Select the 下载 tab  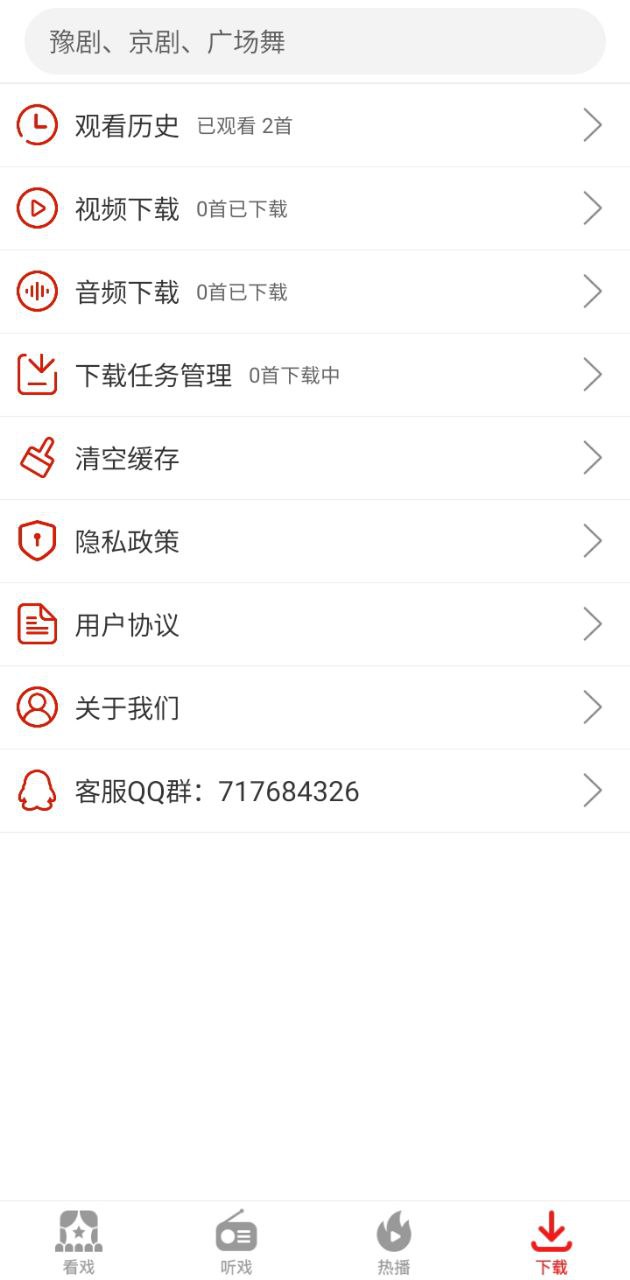pos(551,1242)
